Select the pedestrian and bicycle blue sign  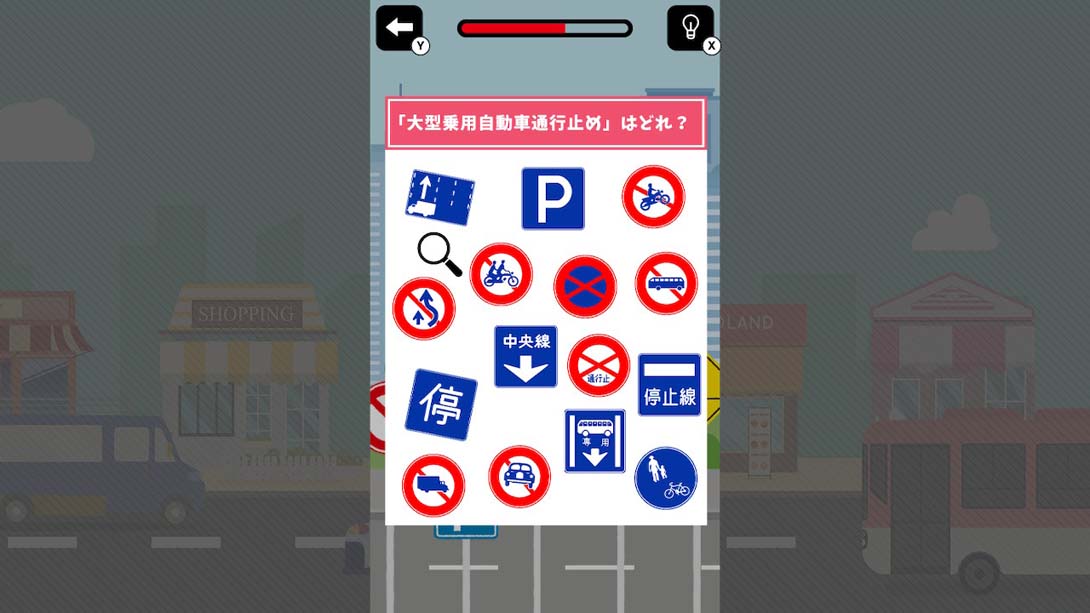665,478
